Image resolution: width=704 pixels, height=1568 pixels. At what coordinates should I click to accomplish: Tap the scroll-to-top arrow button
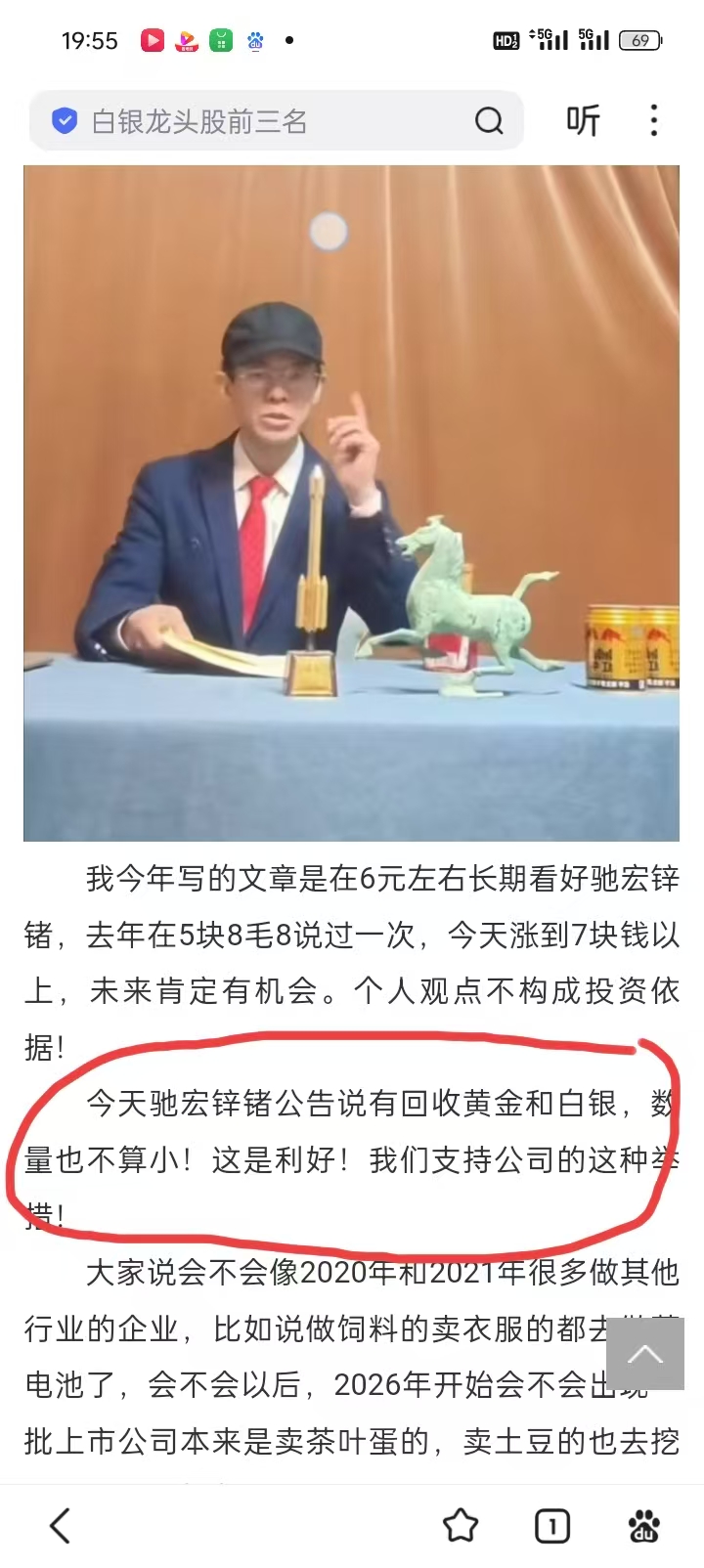point(644,1355)
